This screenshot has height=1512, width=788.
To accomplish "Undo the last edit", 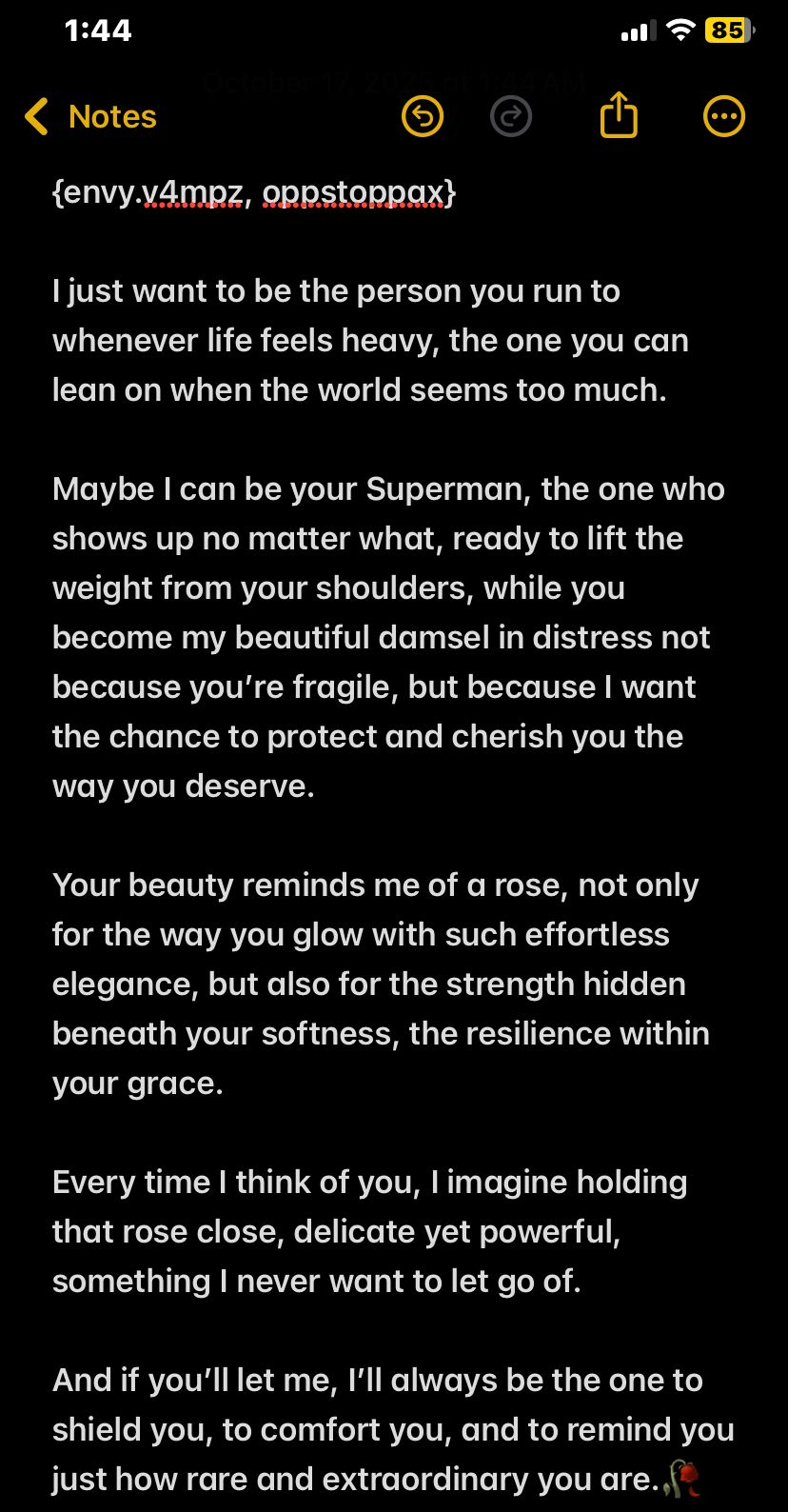I will pos(423,117).
